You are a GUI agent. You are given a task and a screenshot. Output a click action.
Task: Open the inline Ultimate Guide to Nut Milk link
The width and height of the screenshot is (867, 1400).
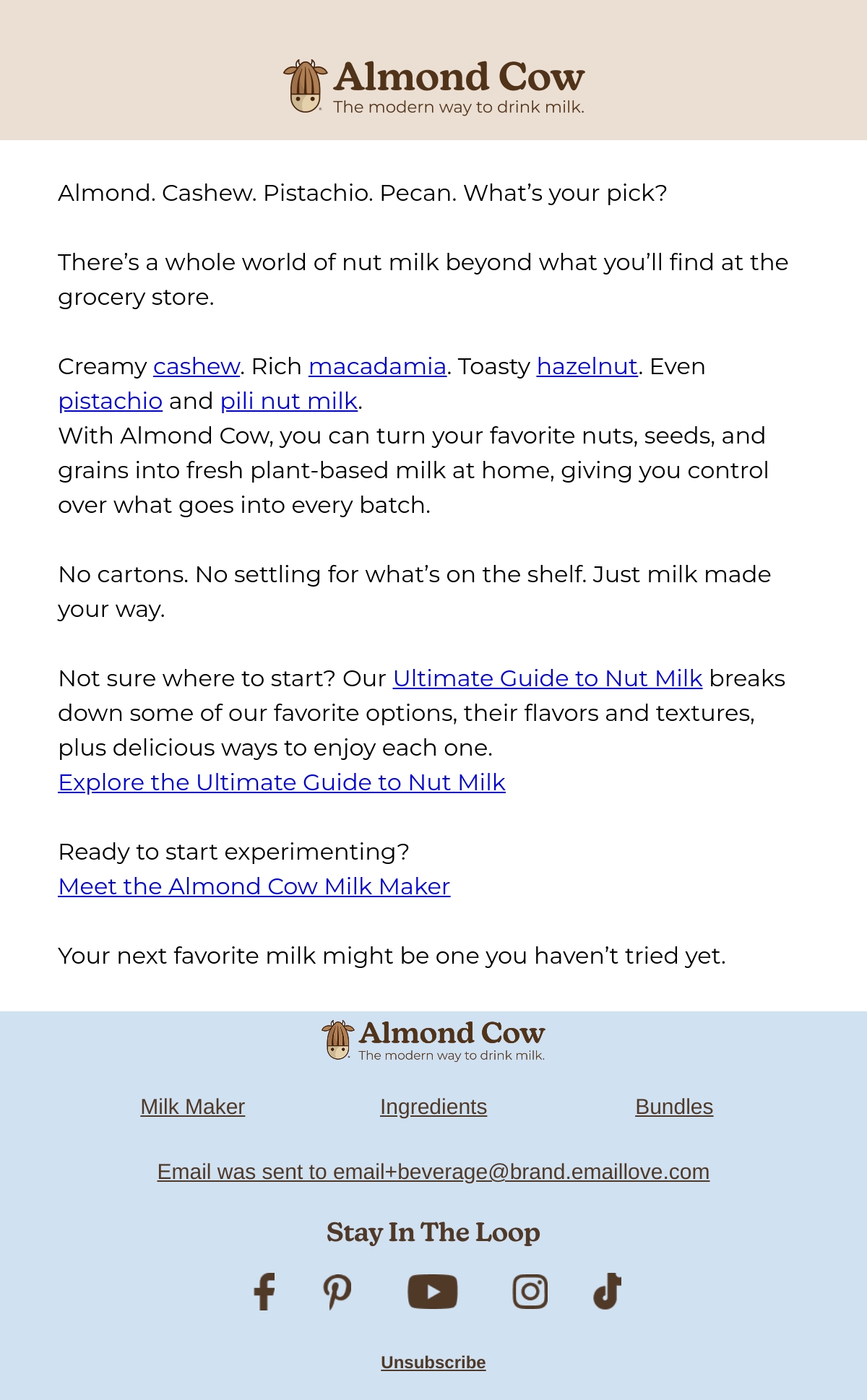pyautogui.click(x=548, y=678)
